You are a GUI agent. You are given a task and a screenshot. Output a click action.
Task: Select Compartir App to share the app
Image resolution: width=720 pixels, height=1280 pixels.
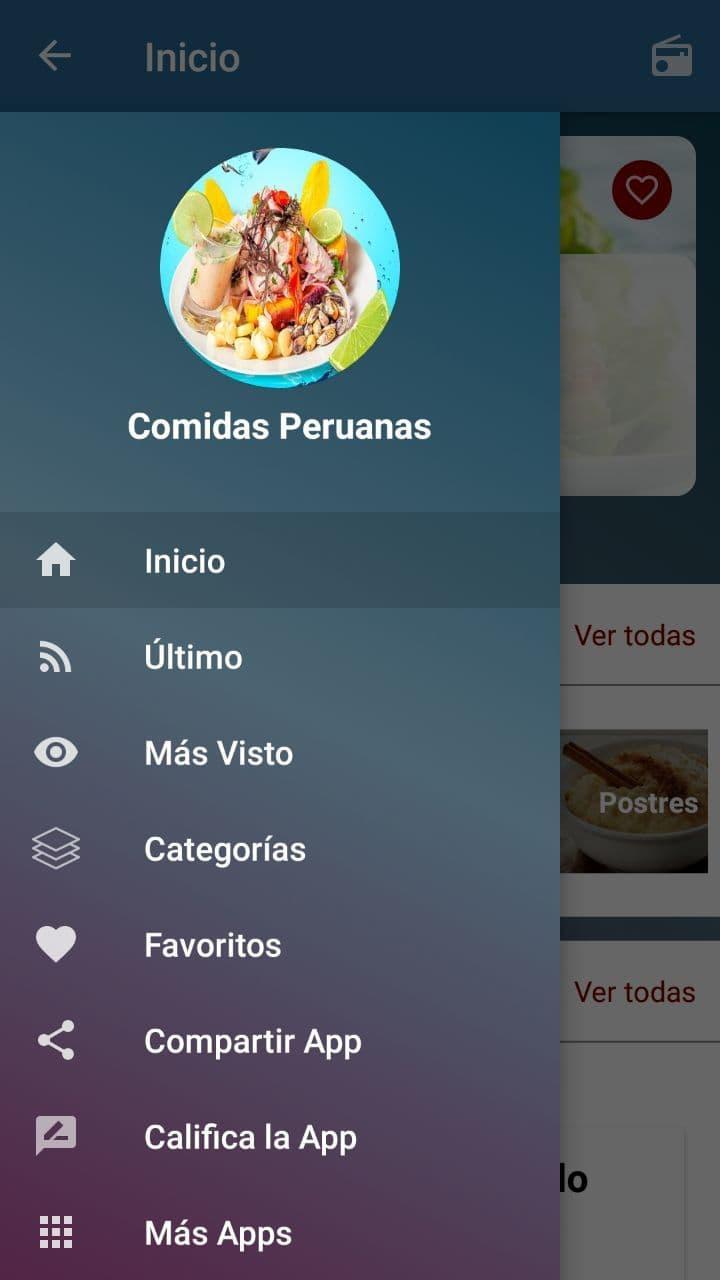pos(253,1041)
